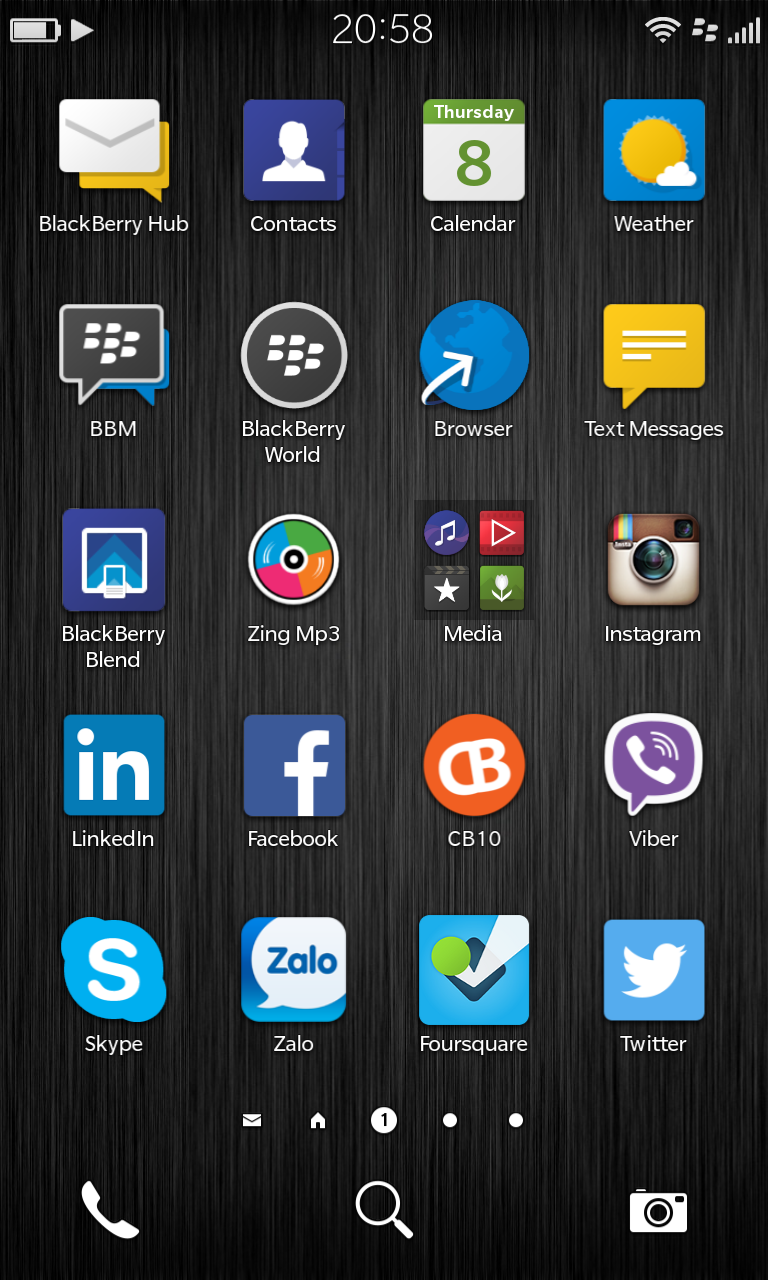Viewport: 768px width, 1280px height.
Task: Open BBM messenger
Action: click(113, 355)
